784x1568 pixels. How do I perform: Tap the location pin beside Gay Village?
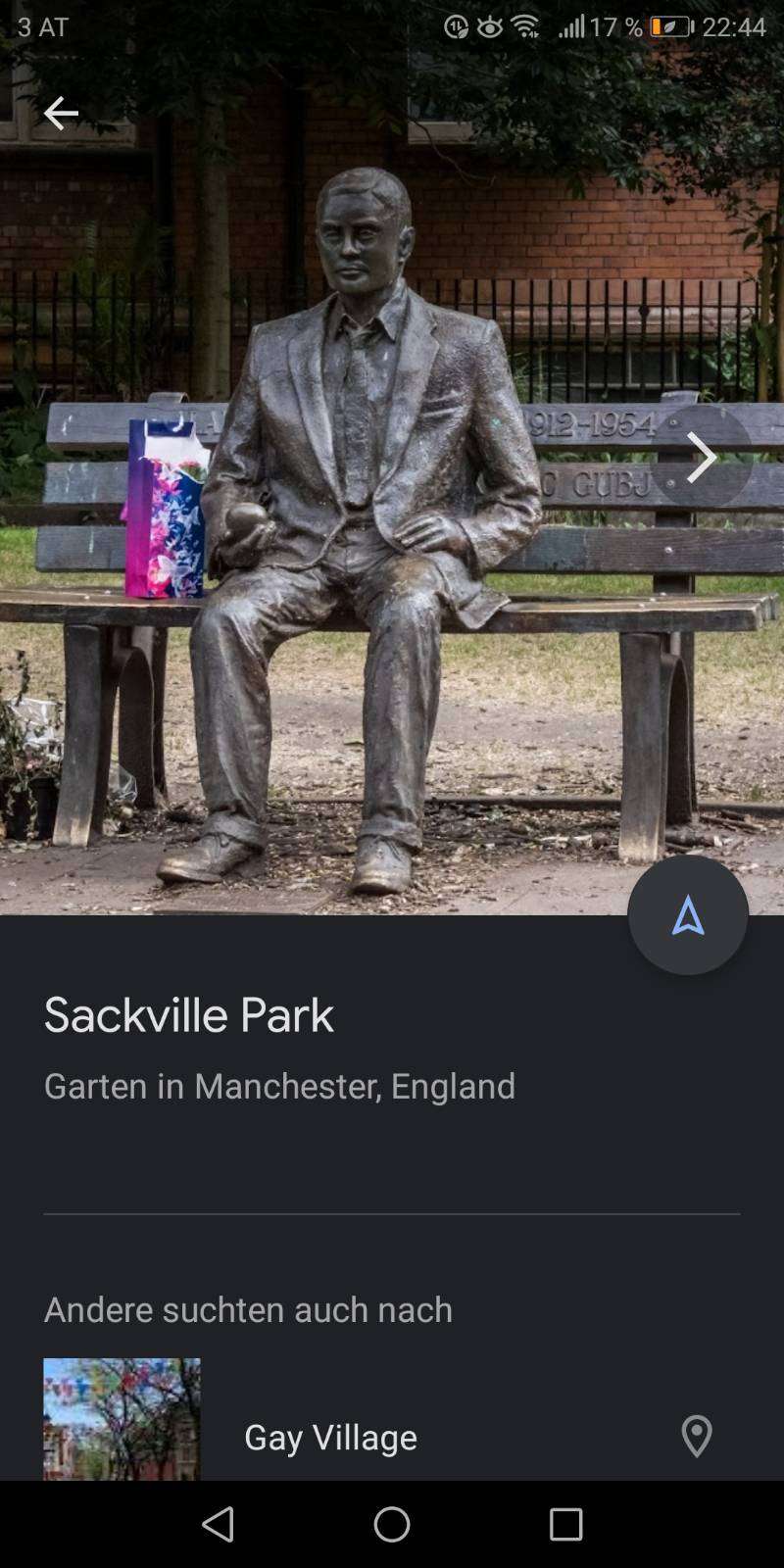click(x=696, y=1437)
